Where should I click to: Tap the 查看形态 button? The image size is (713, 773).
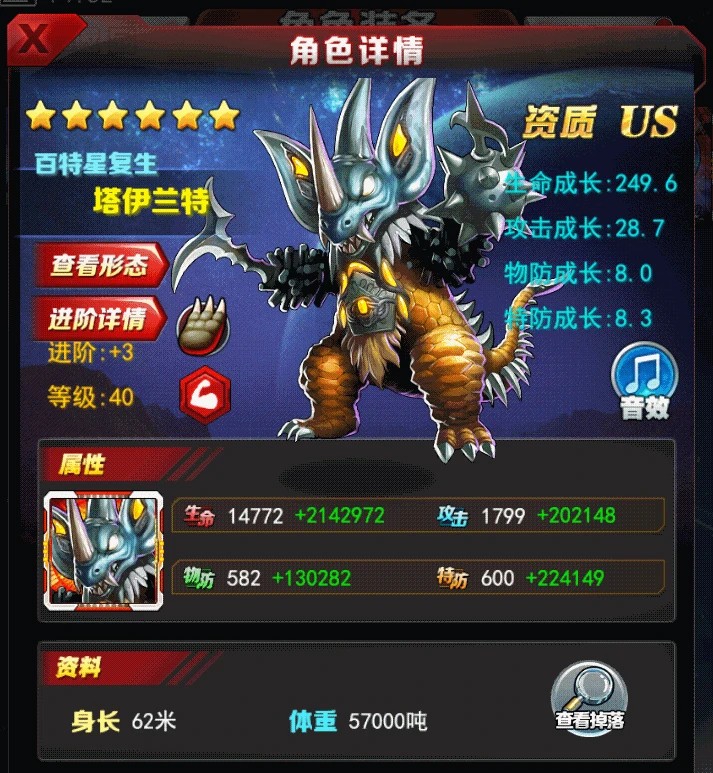tap(100, 265)
